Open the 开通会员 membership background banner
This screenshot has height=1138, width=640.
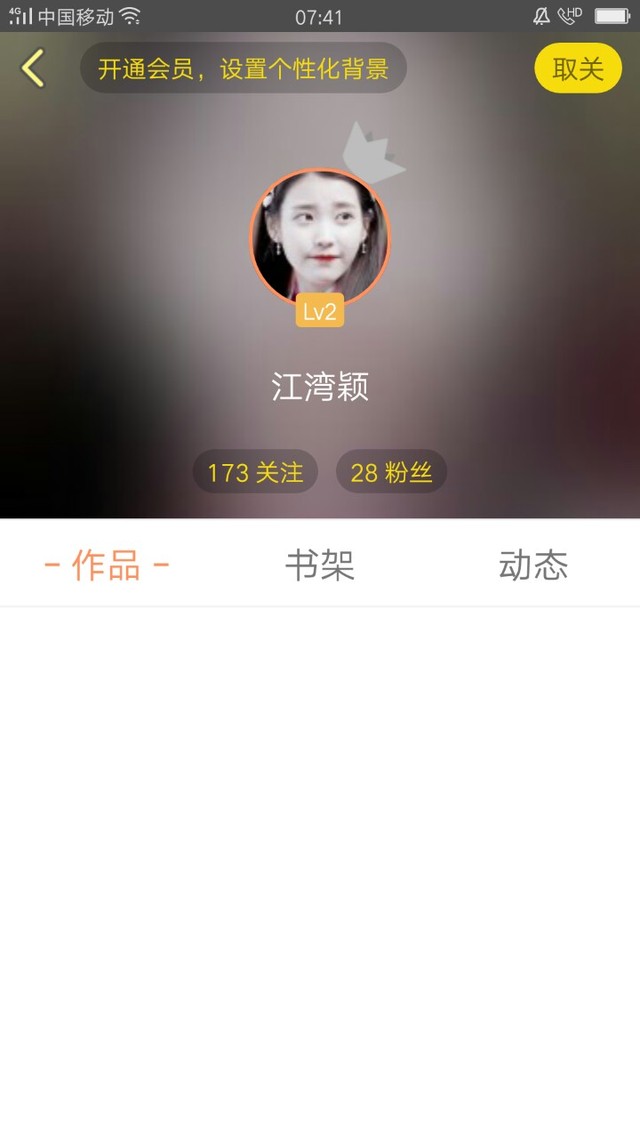(x=243, y=69)
